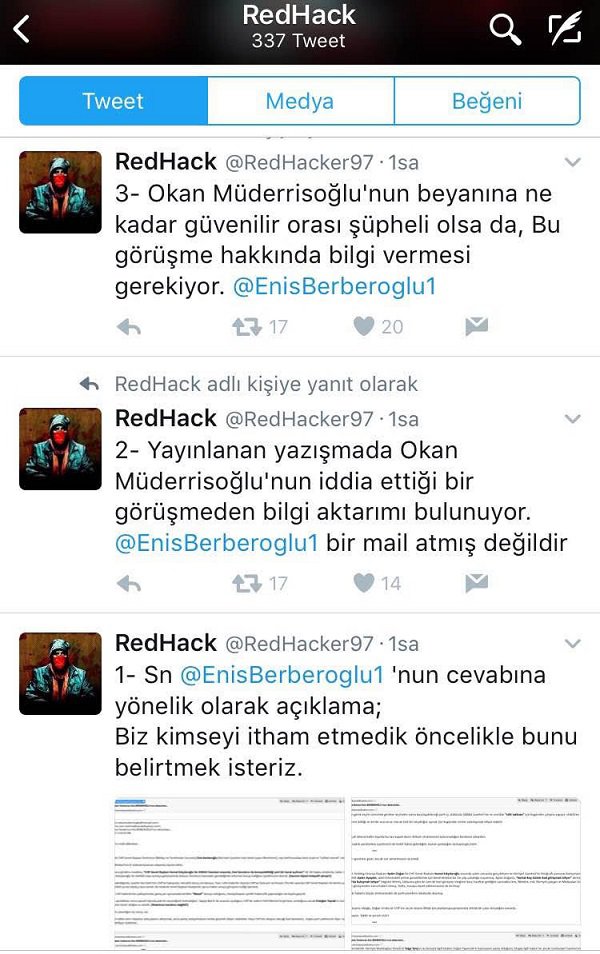
Task: Go back from RedHack profile
Action: click(x=22, y=30)
